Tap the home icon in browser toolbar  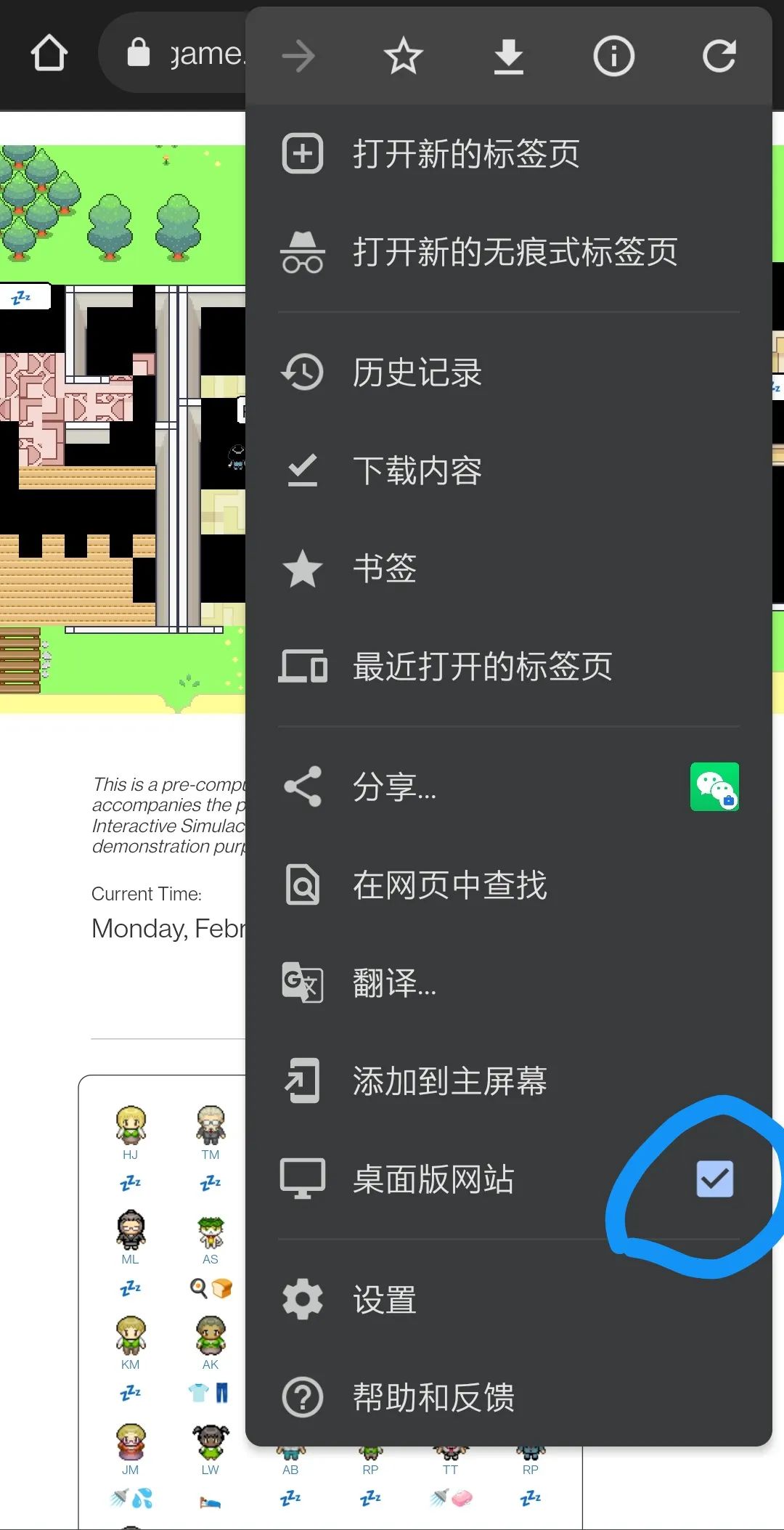[x=49, y=54]
